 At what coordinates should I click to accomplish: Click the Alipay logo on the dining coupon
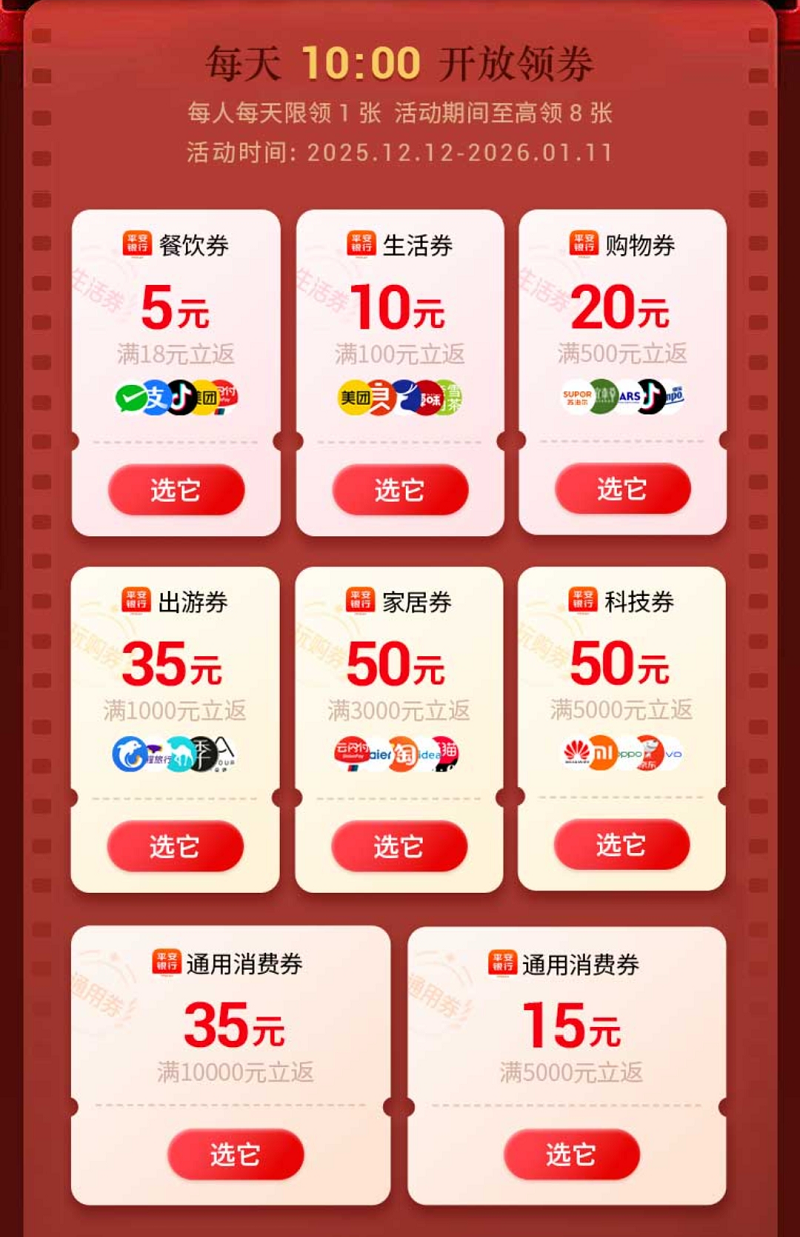point(158,396)
